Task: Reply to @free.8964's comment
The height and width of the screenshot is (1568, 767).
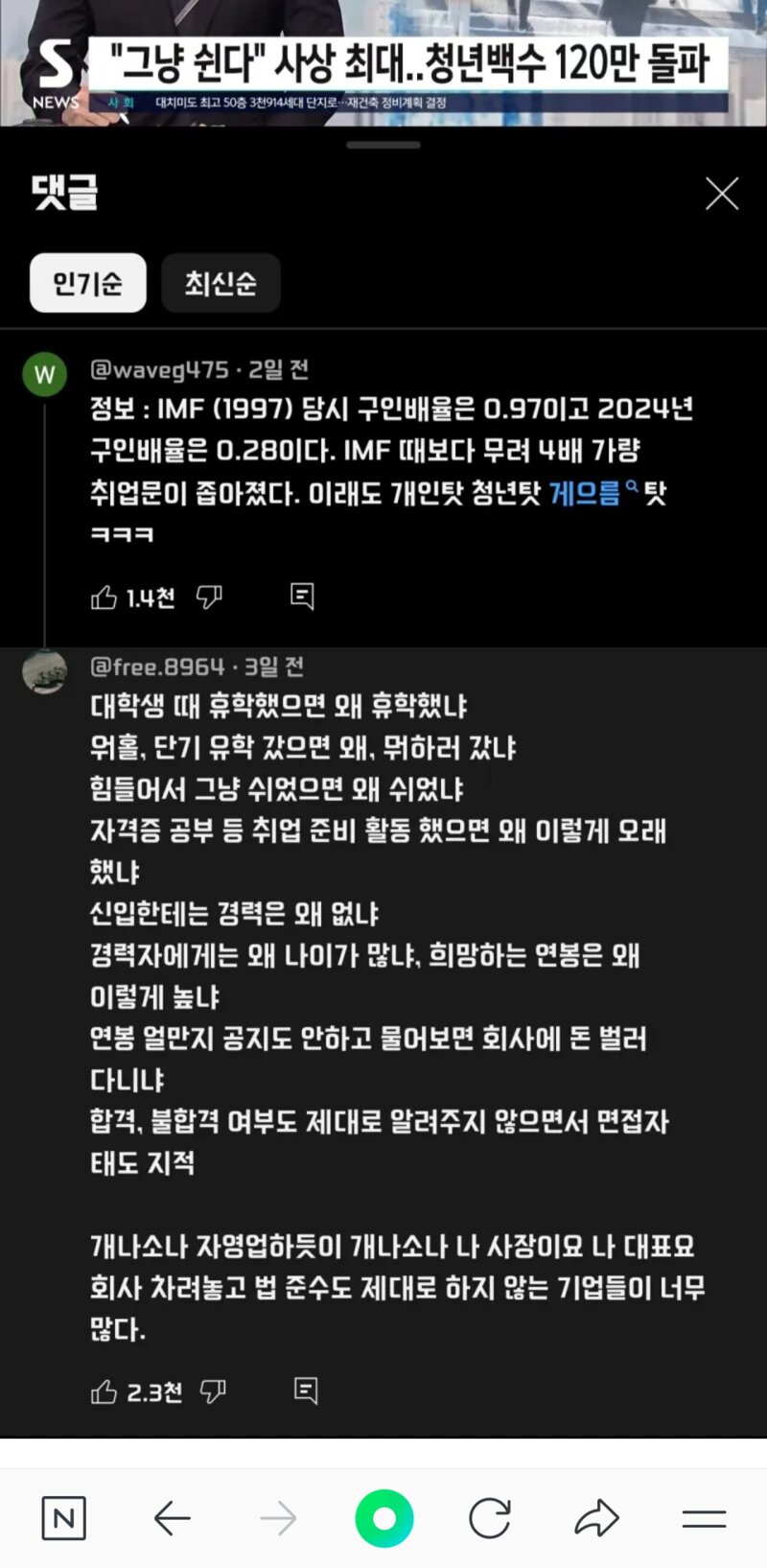Action: 306,1391
